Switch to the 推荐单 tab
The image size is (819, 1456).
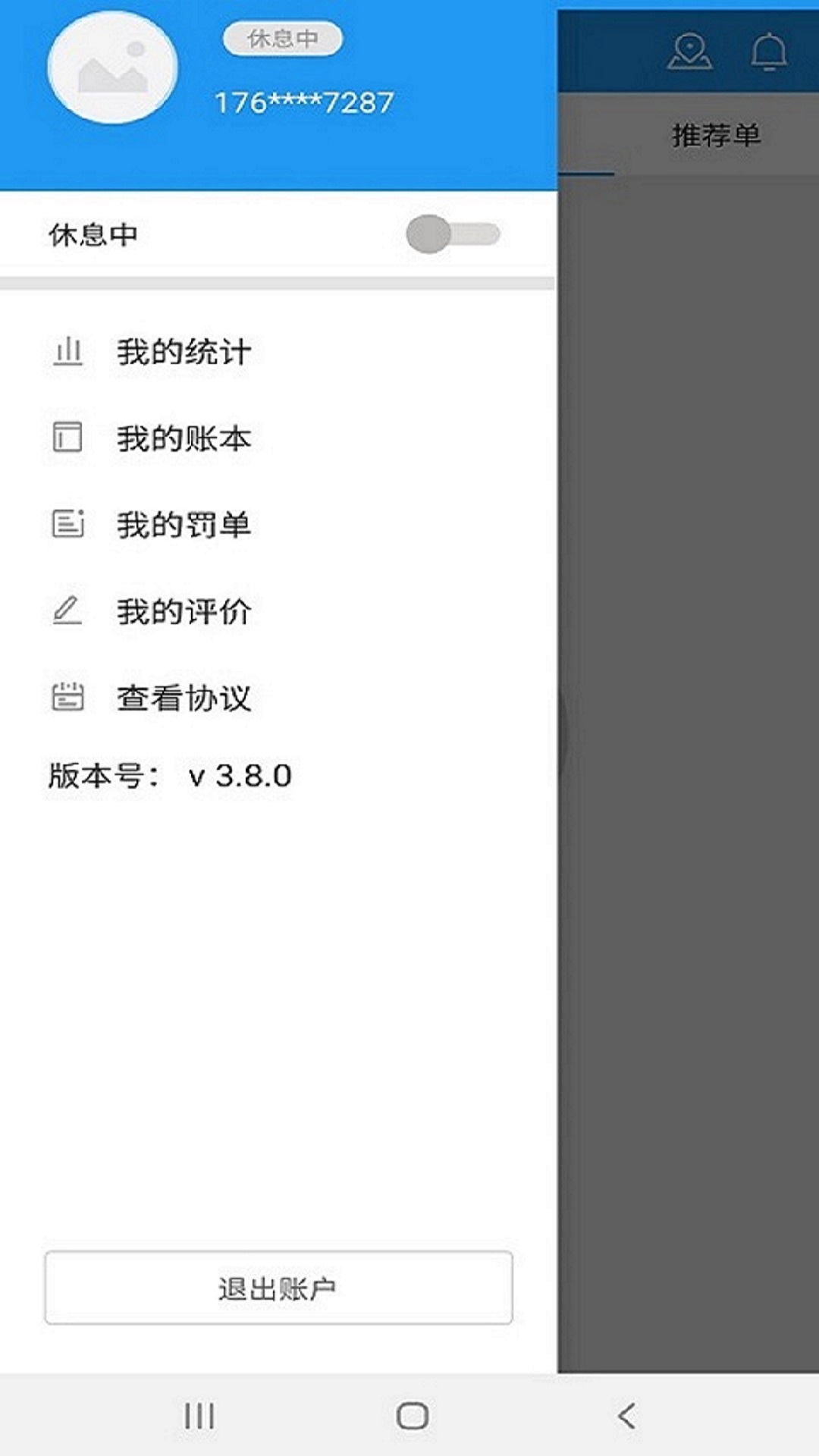tap(716, 136)
